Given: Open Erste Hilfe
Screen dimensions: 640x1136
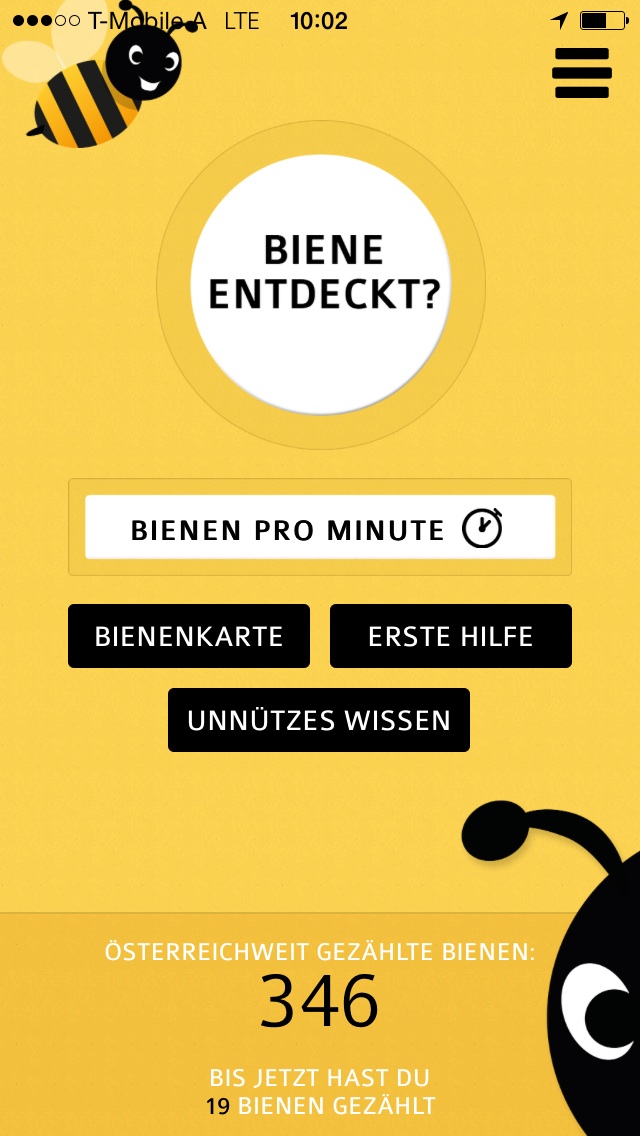Looking at the screenshot, I should [x=450, y=636].
